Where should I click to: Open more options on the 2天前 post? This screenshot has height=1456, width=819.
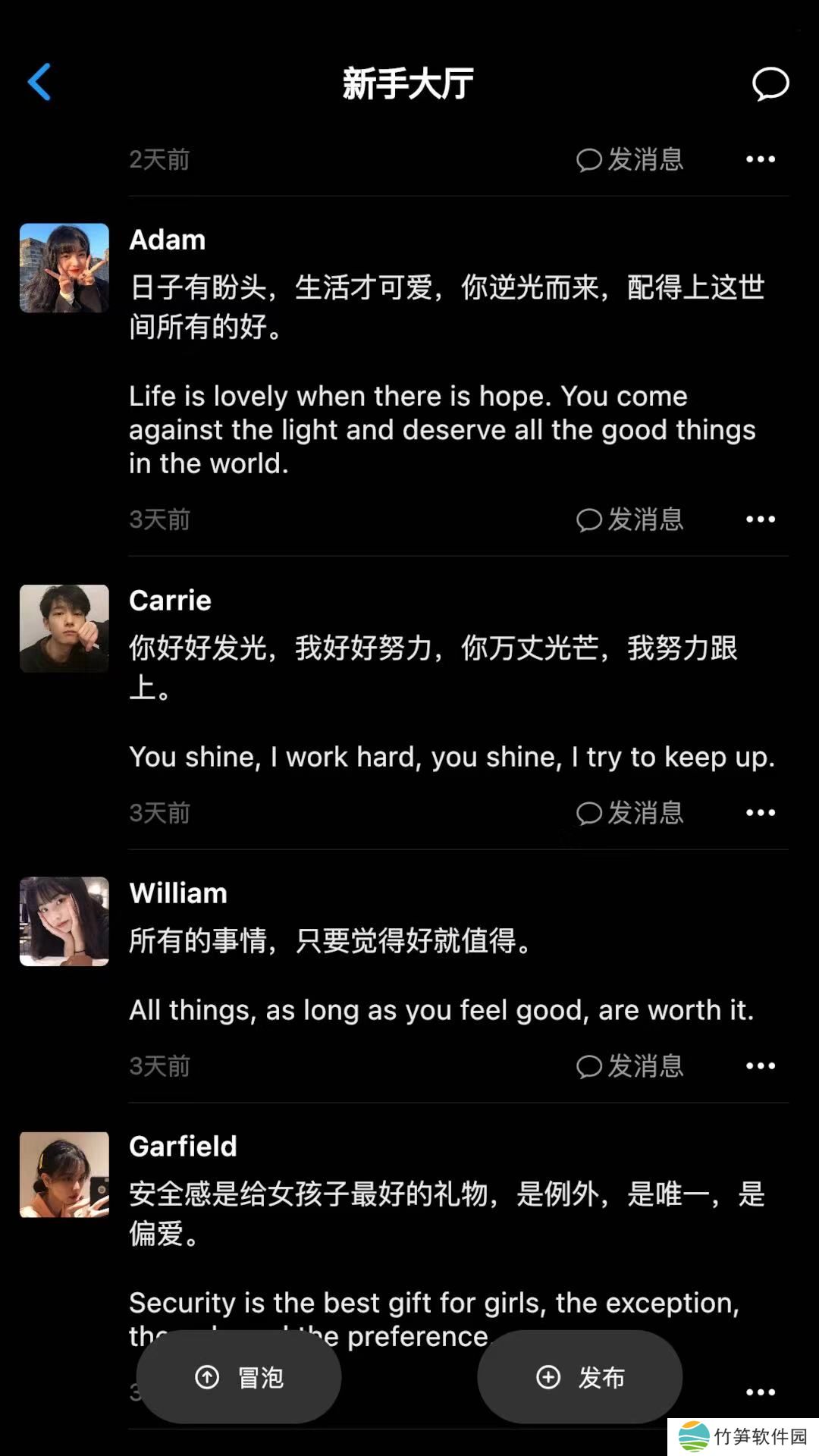click(761, 159)
